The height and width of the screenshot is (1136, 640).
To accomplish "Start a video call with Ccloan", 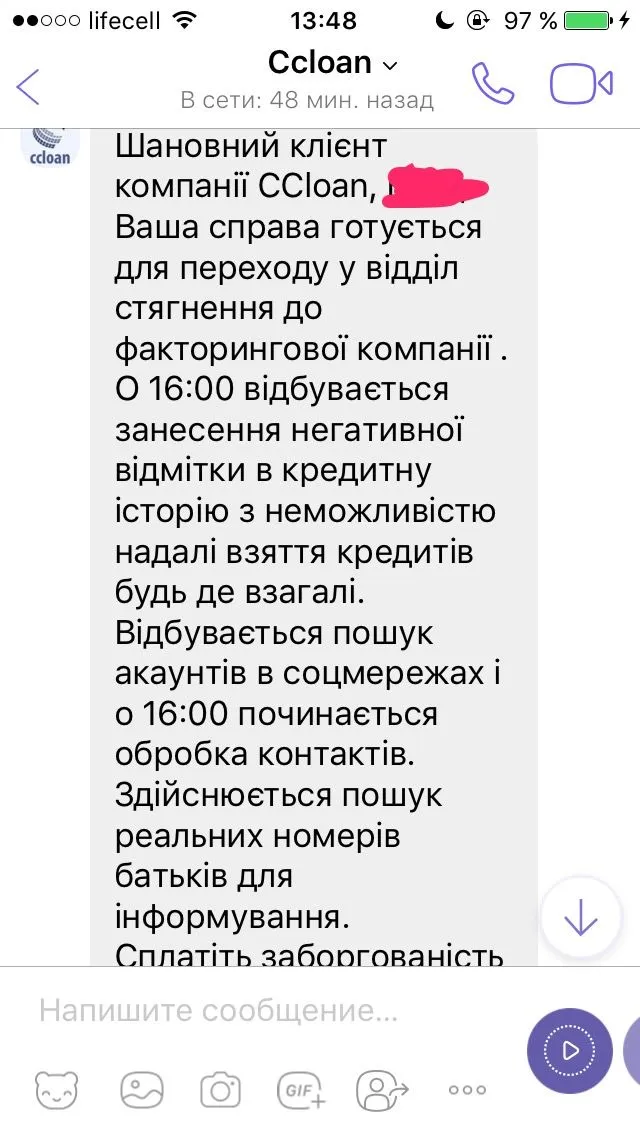I will tap(581, 84).
